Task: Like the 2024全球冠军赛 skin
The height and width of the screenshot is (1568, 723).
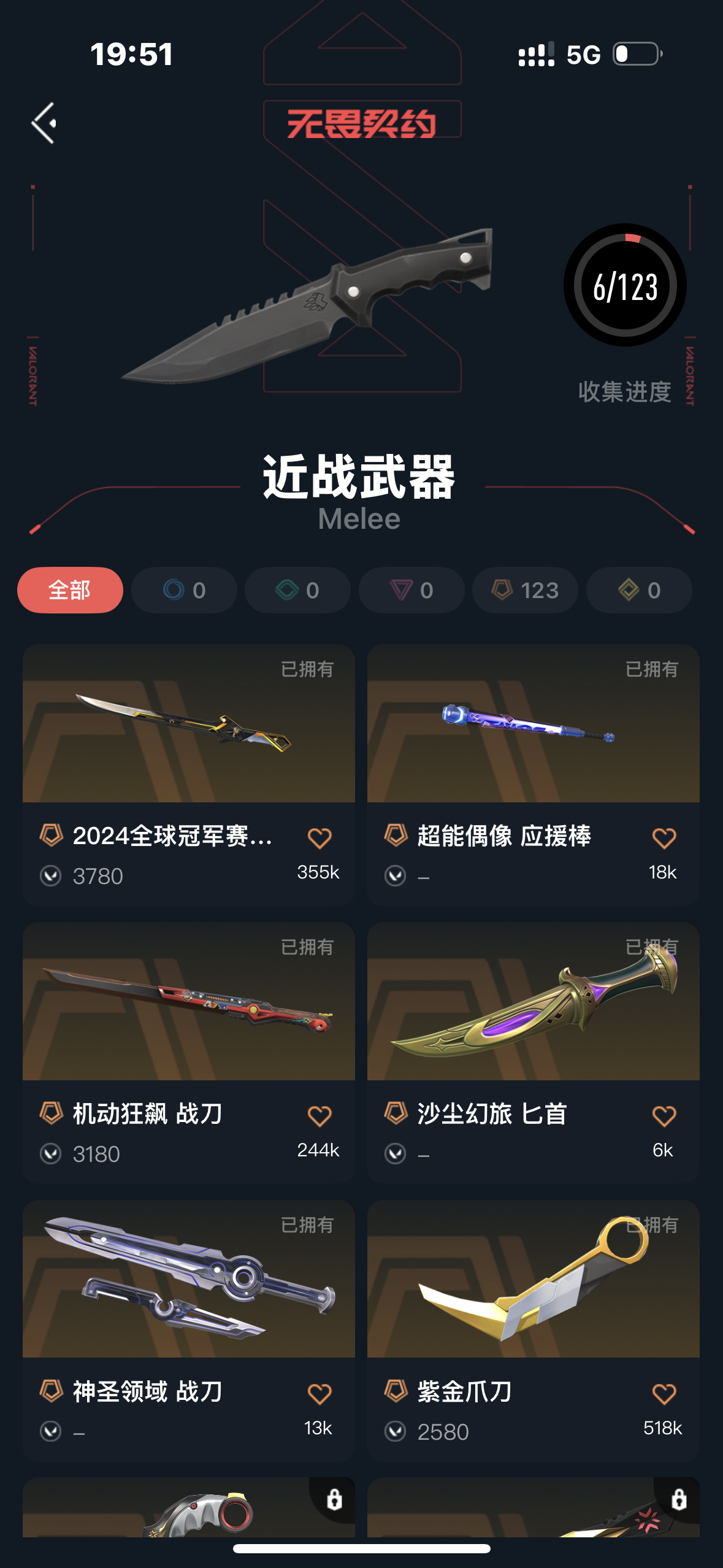Action: click(x=319, y=838)
